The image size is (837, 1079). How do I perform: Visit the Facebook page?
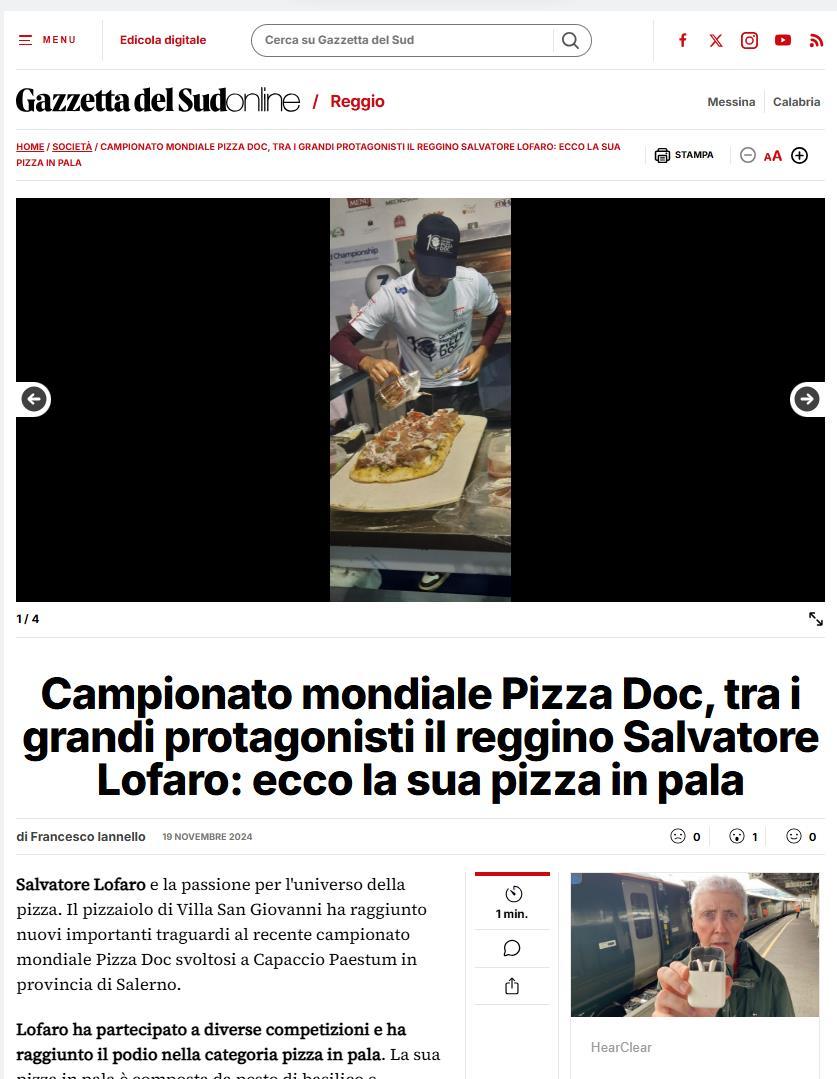683,40
